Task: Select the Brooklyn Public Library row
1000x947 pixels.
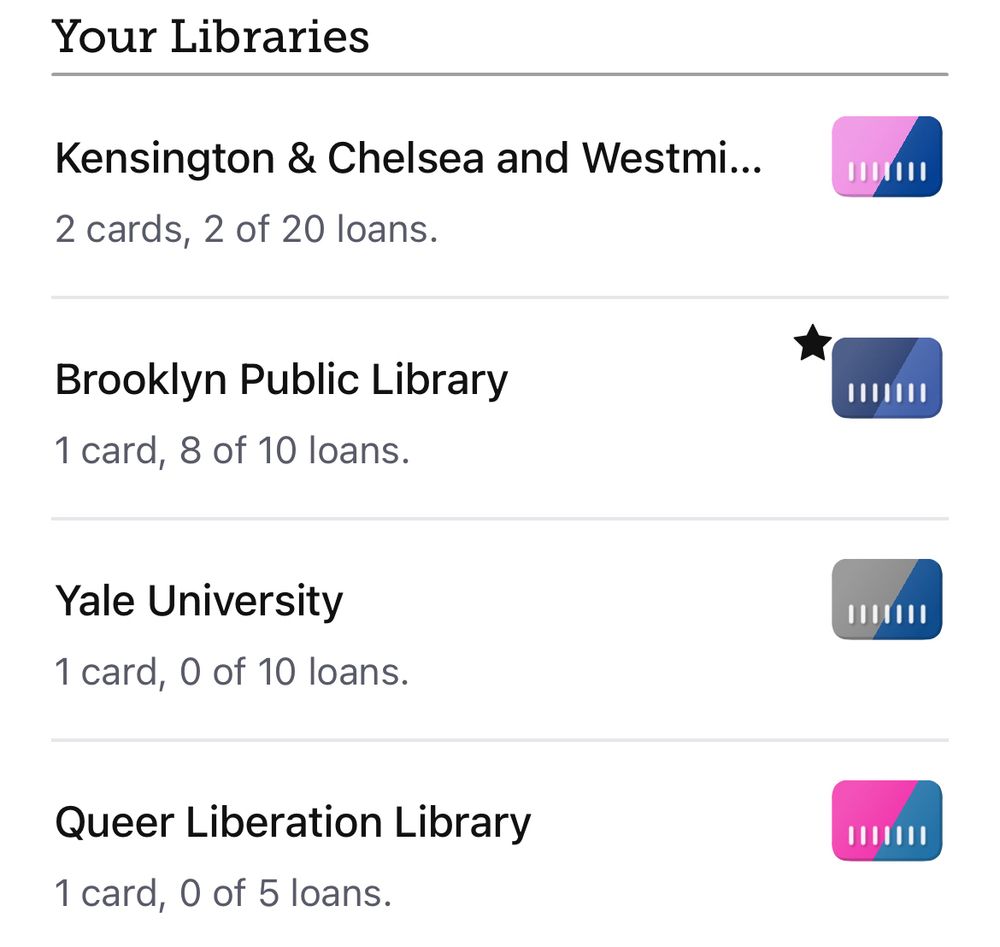Action: pos(281,381)
